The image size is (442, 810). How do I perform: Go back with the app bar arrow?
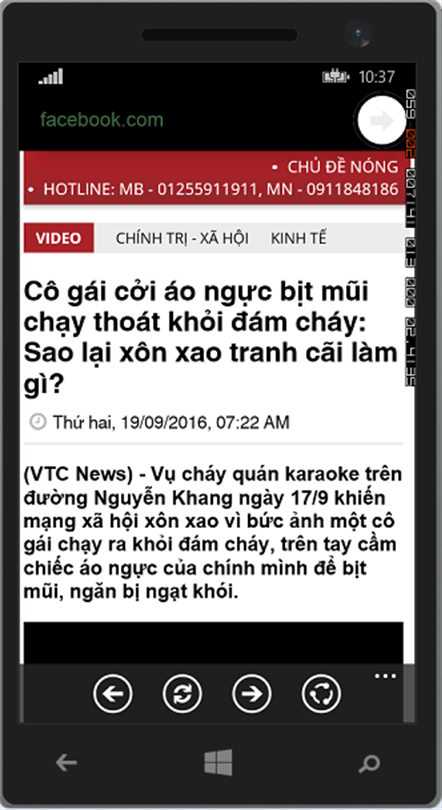coord(113,693)
